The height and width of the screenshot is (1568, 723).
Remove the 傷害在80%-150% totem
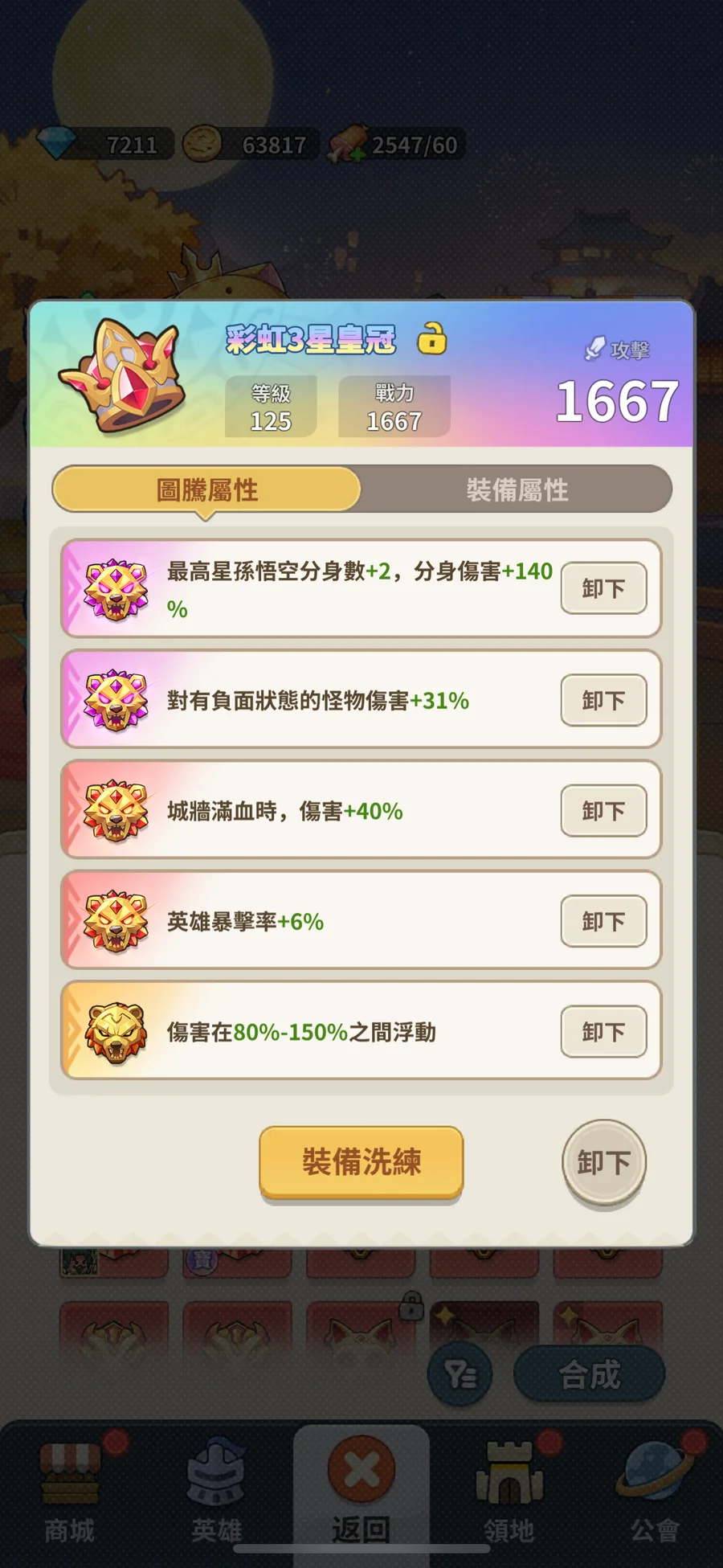pyautogui.click(x=602, y=1031)
